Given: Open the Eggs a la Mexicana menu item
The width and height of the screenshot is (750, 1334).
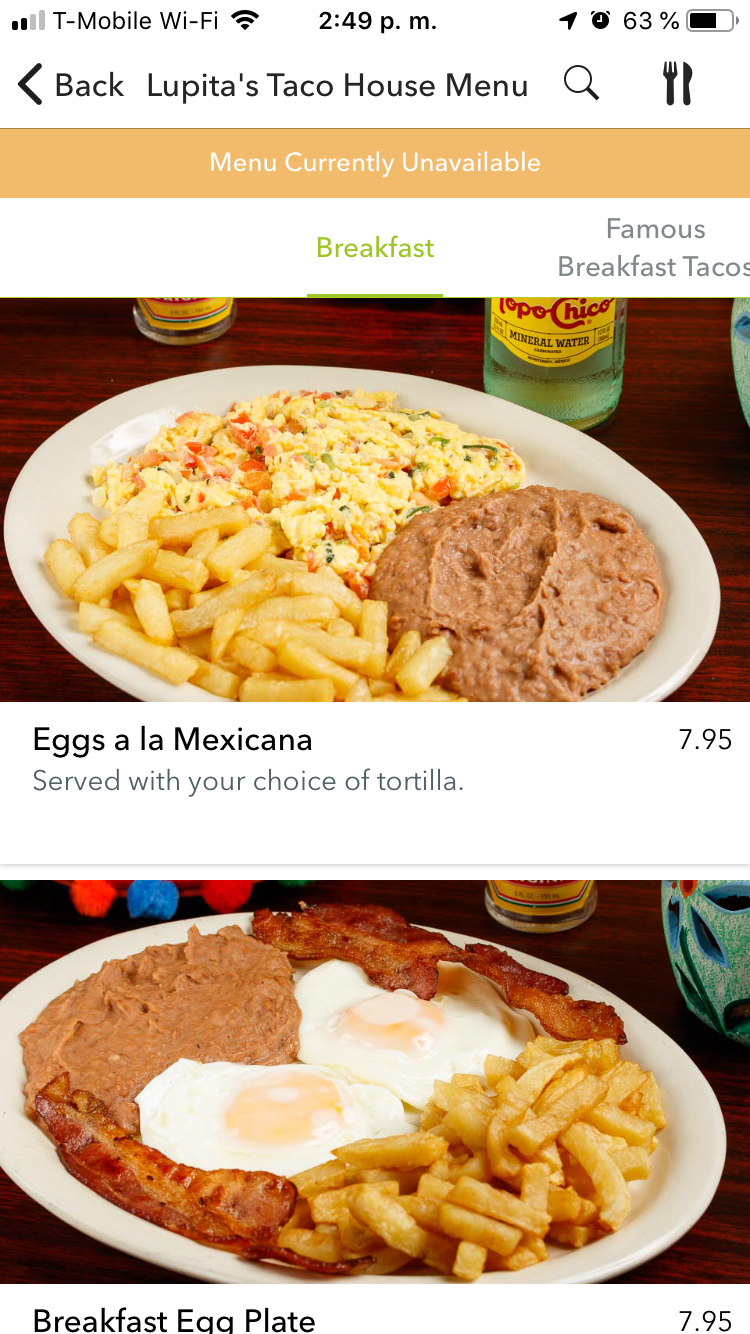Looking at the screenshot, I should click(x=173, y=740).
